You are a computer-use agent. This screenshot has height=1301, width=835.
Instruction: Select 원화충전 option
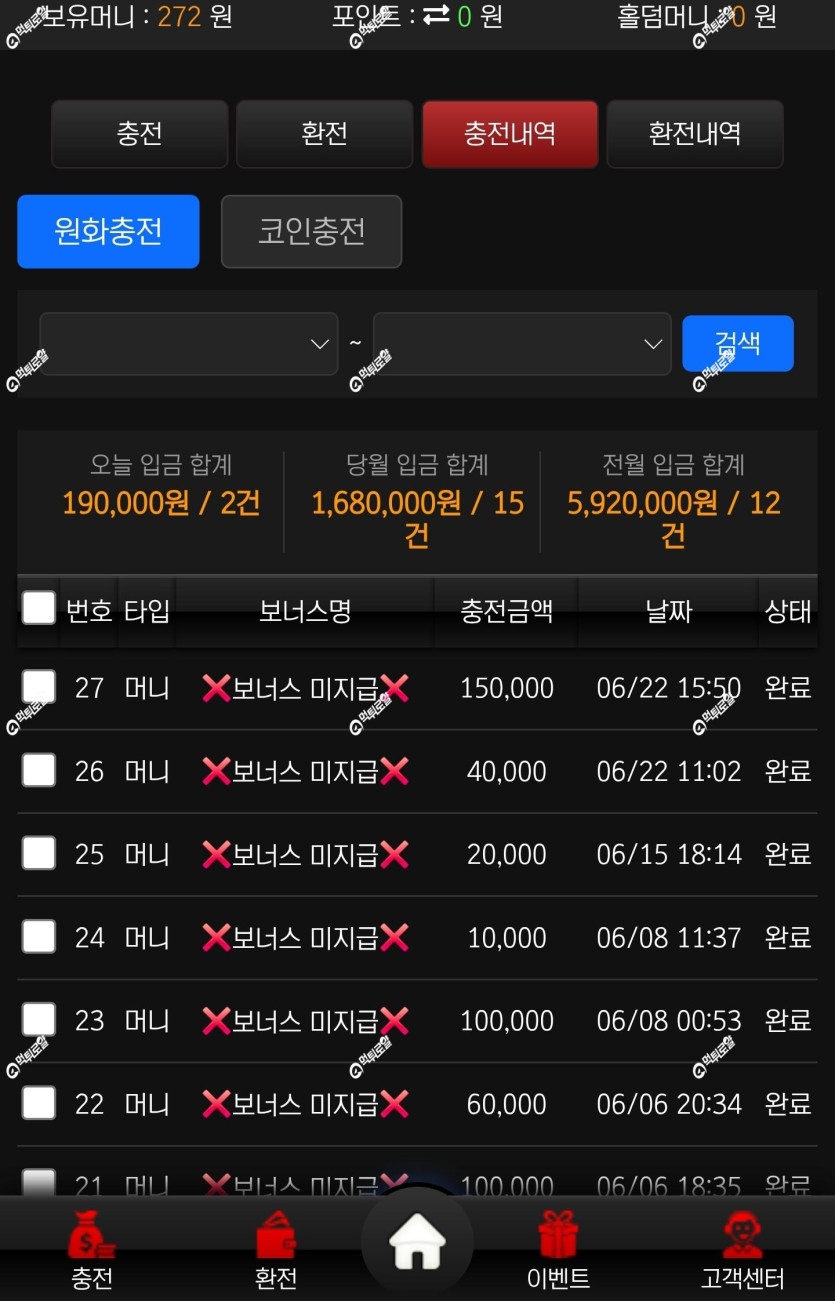tap(108, 232)
